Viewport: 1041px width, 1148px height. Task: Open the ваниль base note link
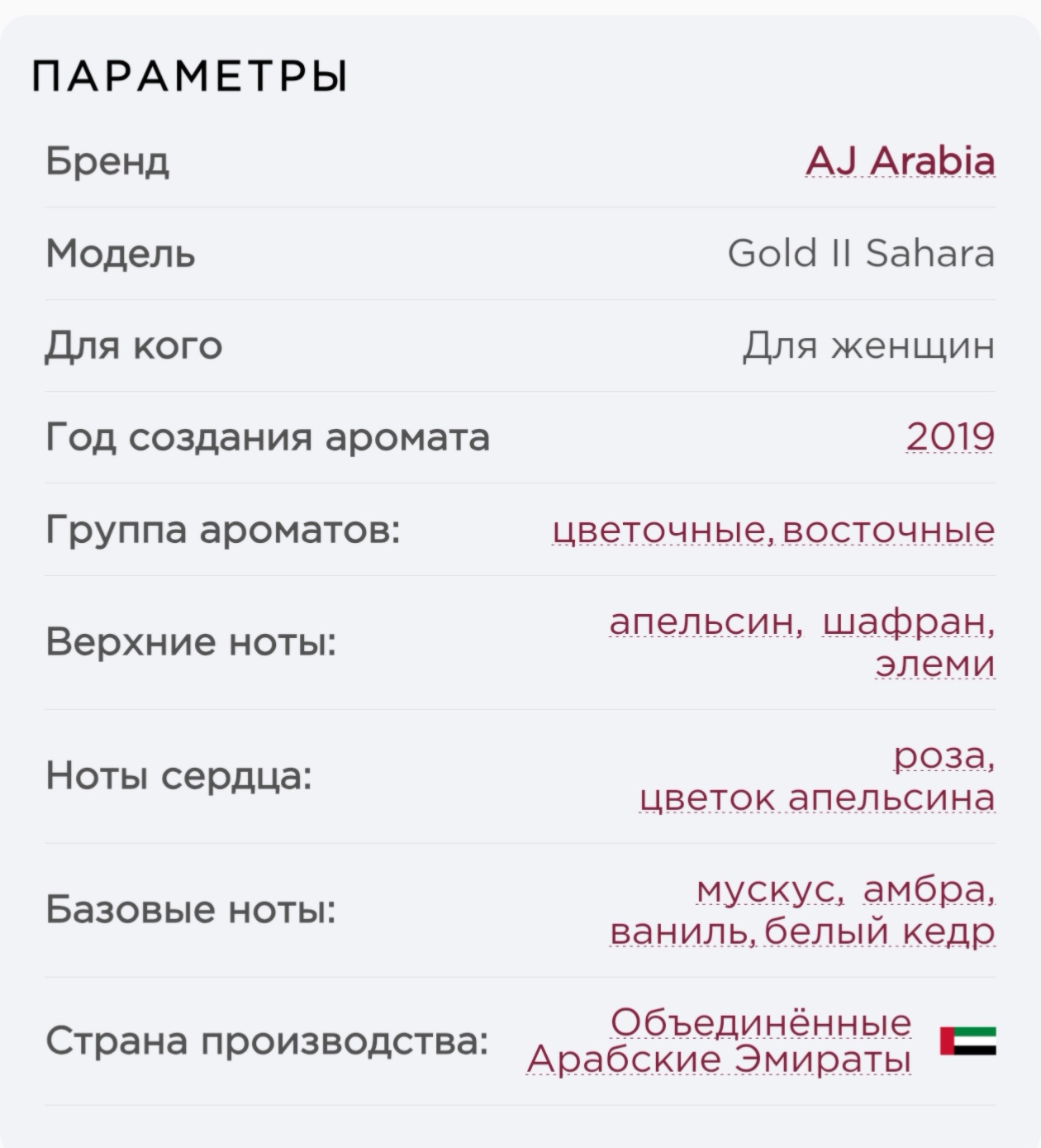(682, 931)
